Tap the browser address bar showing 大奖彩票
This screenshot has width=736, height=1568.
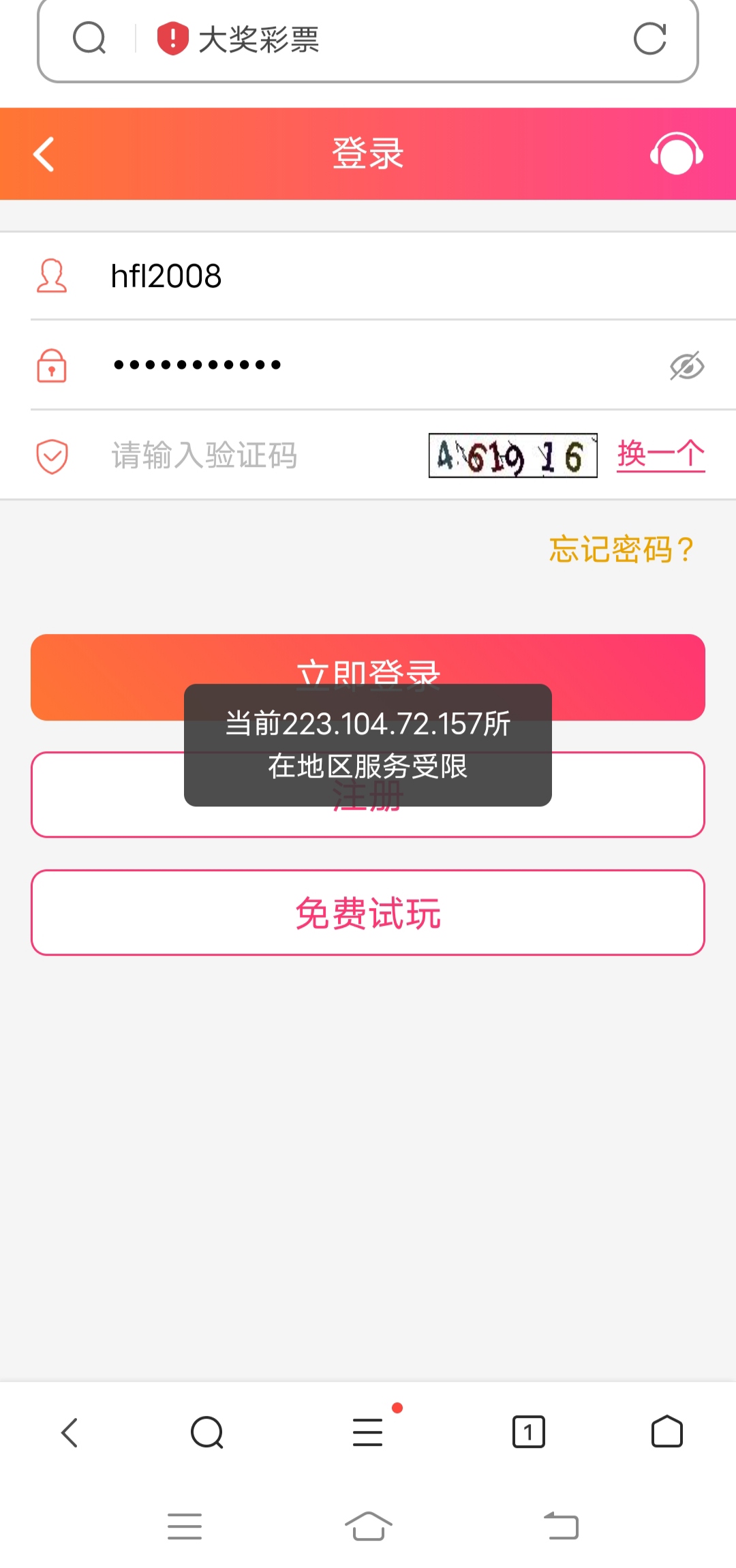(x=382, y=39)
